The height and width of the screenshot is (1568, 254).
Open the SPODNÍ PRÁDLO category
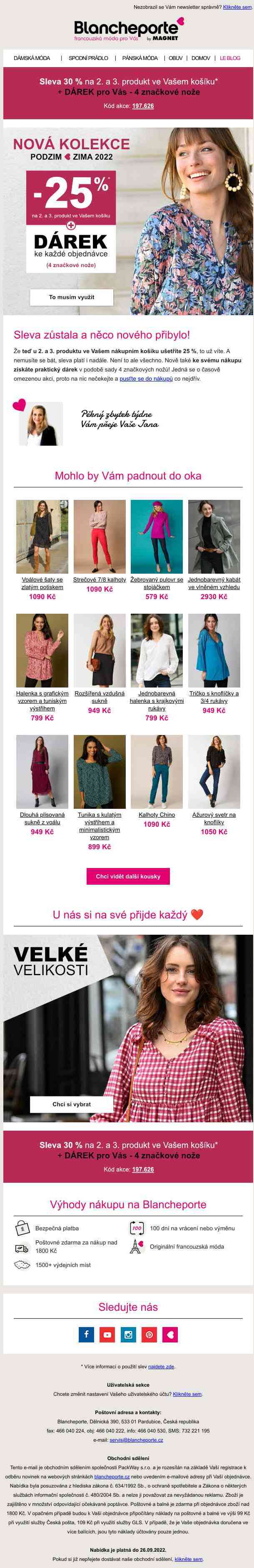click(x=88, y=58)
